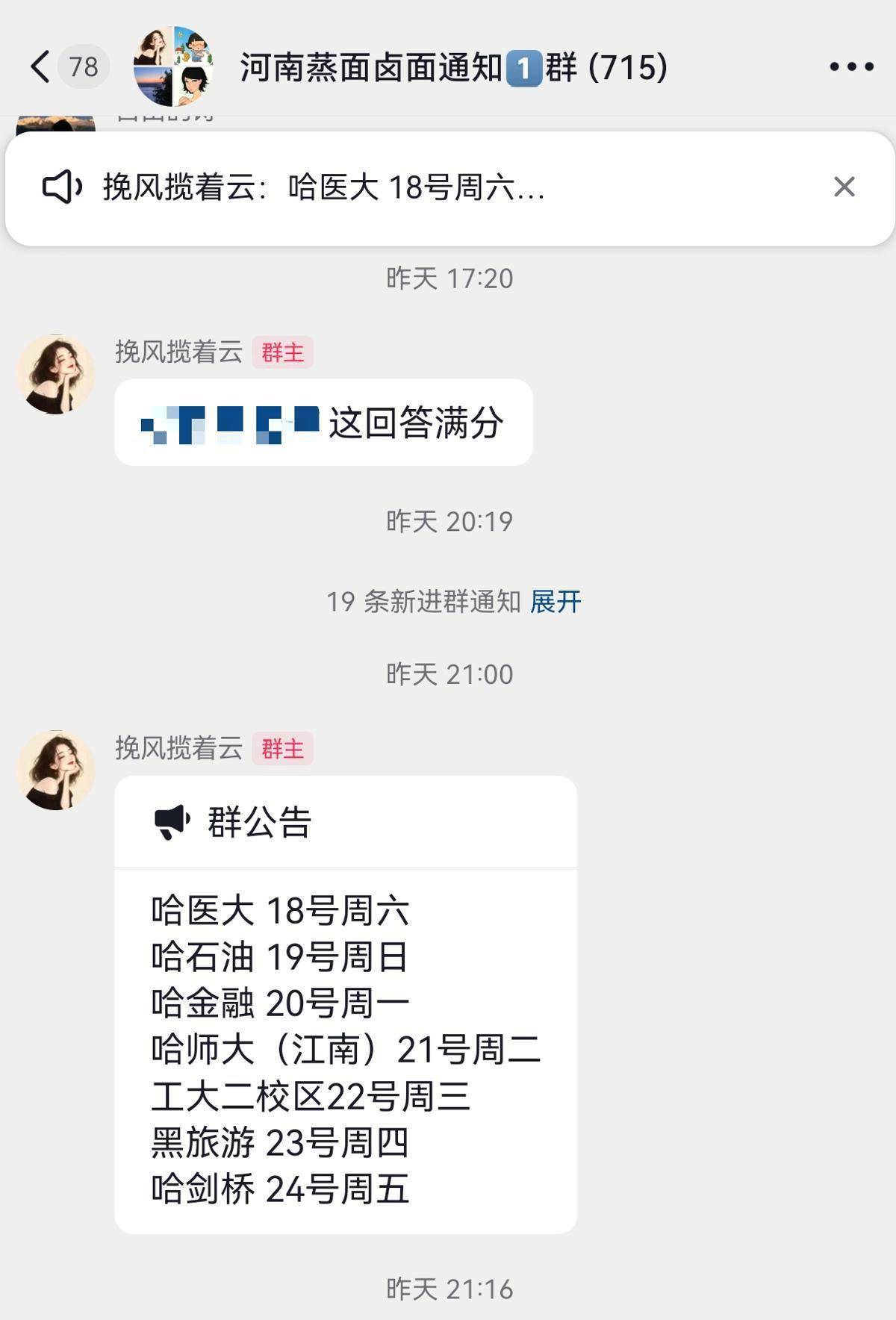View 挽风揽着云's avatar beside 这回答满分
This screenshot has height=1320, width=896.
pos(56,374)
